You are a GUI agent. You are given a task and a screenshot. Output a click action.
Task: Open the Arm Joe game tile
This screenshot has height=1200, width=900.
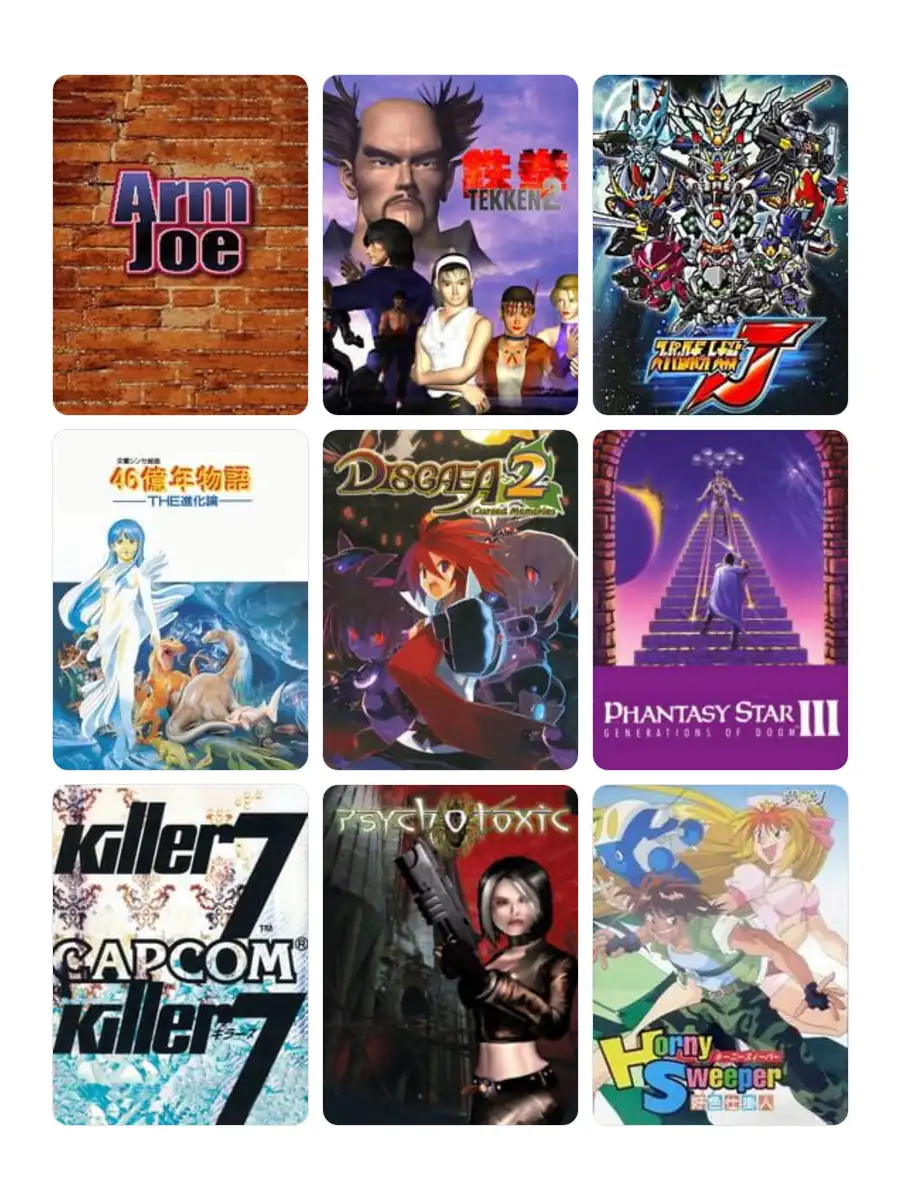click(x=180, y=244)
